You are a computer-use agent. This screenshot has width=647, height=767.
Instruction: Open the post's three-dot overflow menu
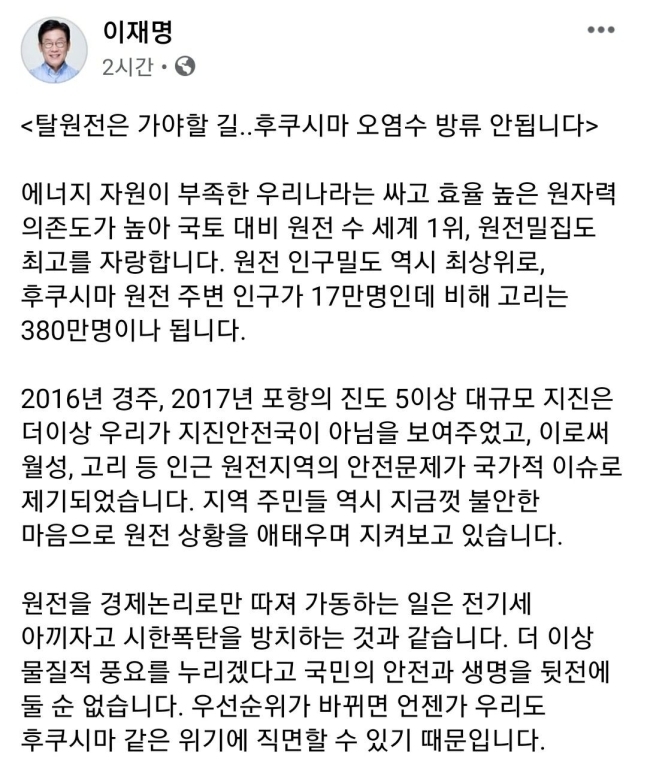tap(600, 30)
